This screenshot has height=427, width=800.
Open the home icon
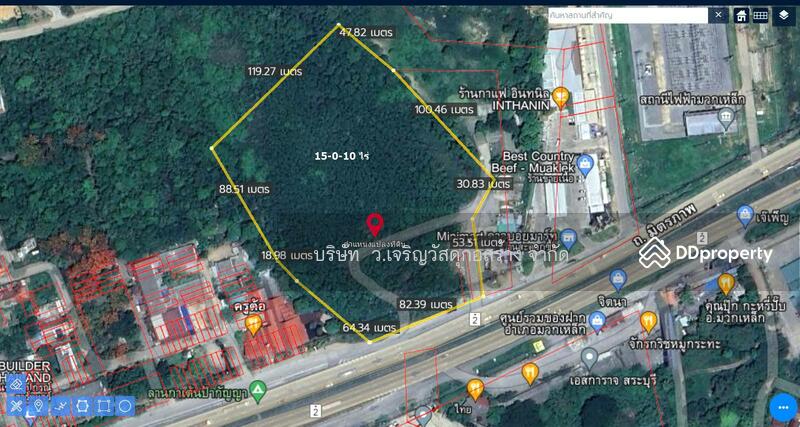[741, 15]
